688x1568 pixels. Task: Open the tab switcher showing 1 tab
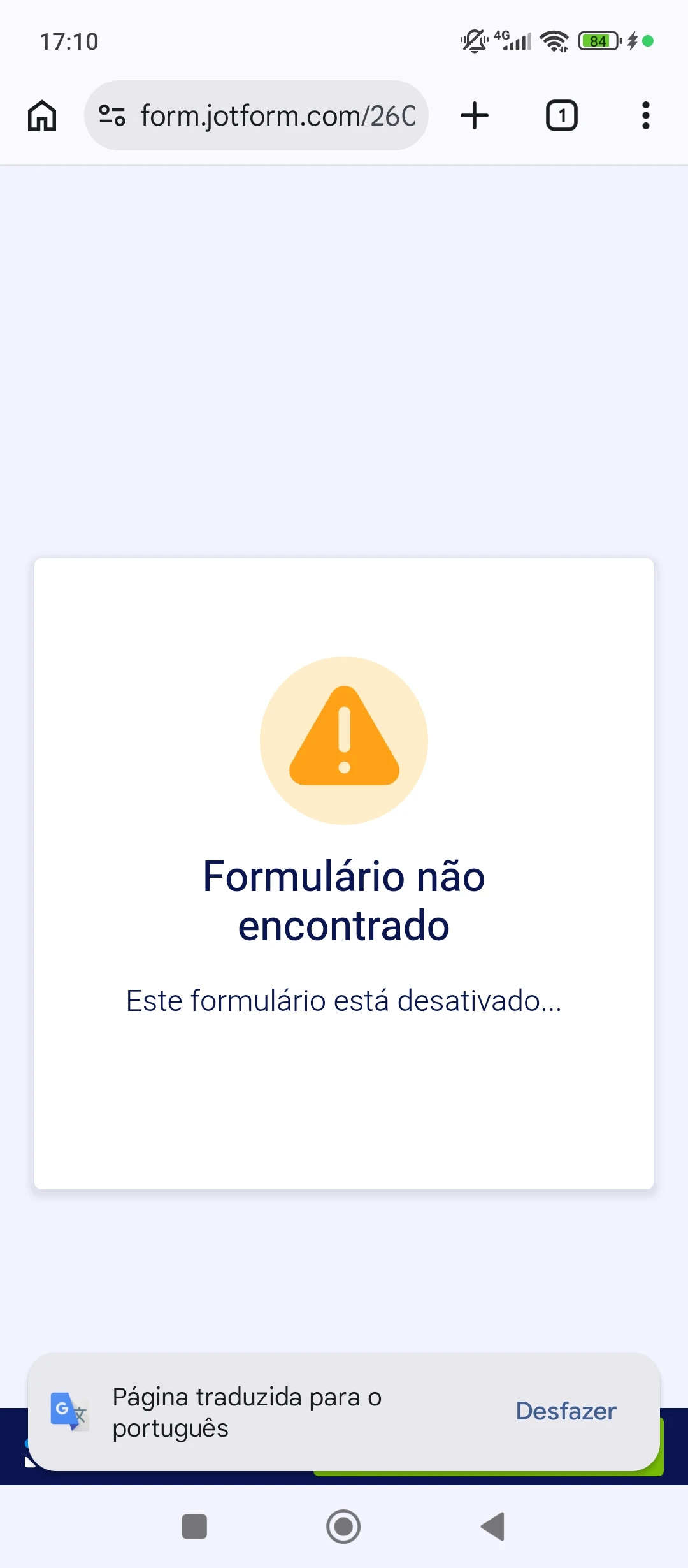tap(561, 115)
